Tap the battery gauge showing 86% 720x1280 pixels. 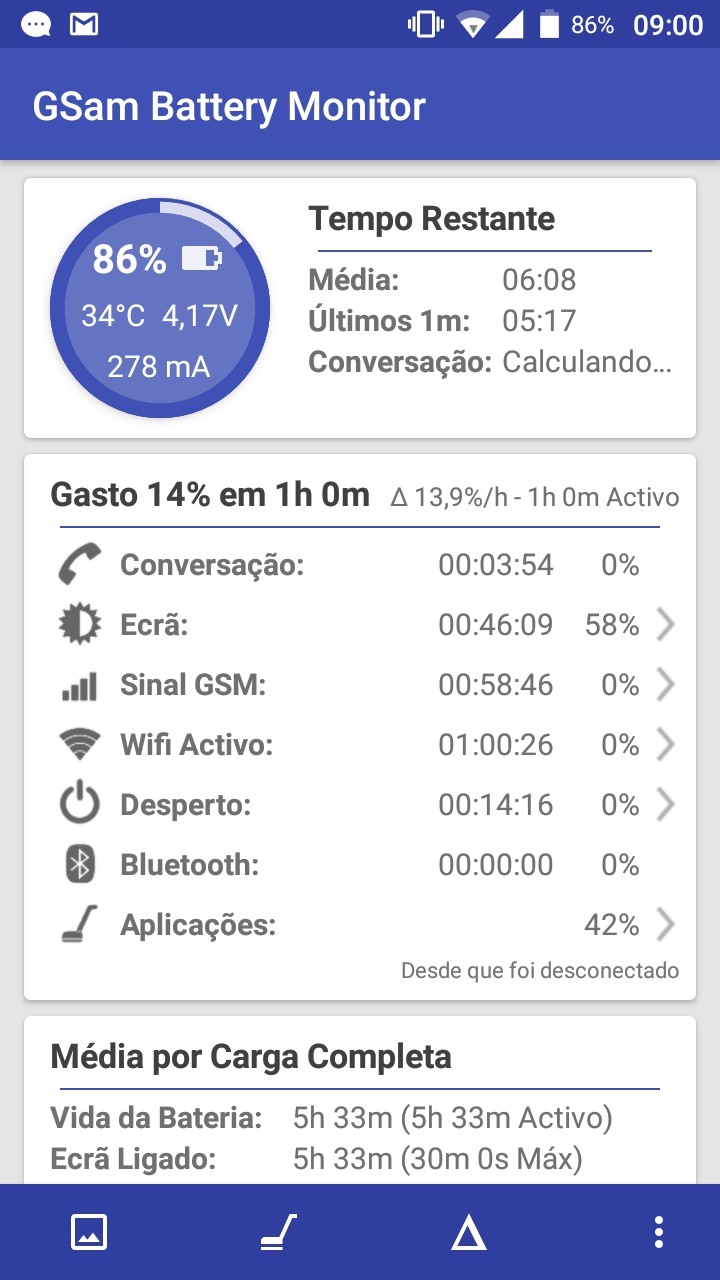pyautogui.click(x=160, y=308)
